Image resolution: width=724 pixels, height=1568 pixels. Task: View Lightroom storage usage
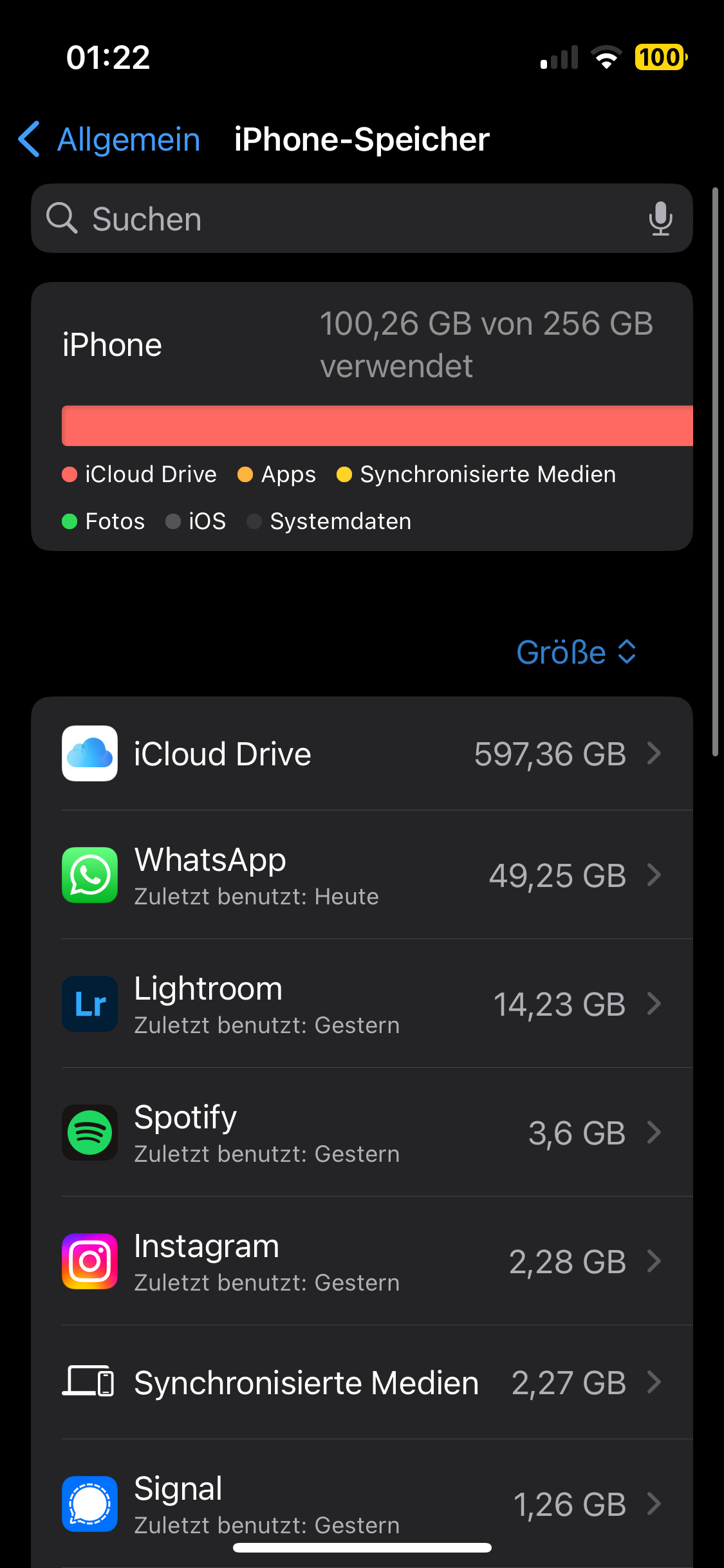point(362,1004)
